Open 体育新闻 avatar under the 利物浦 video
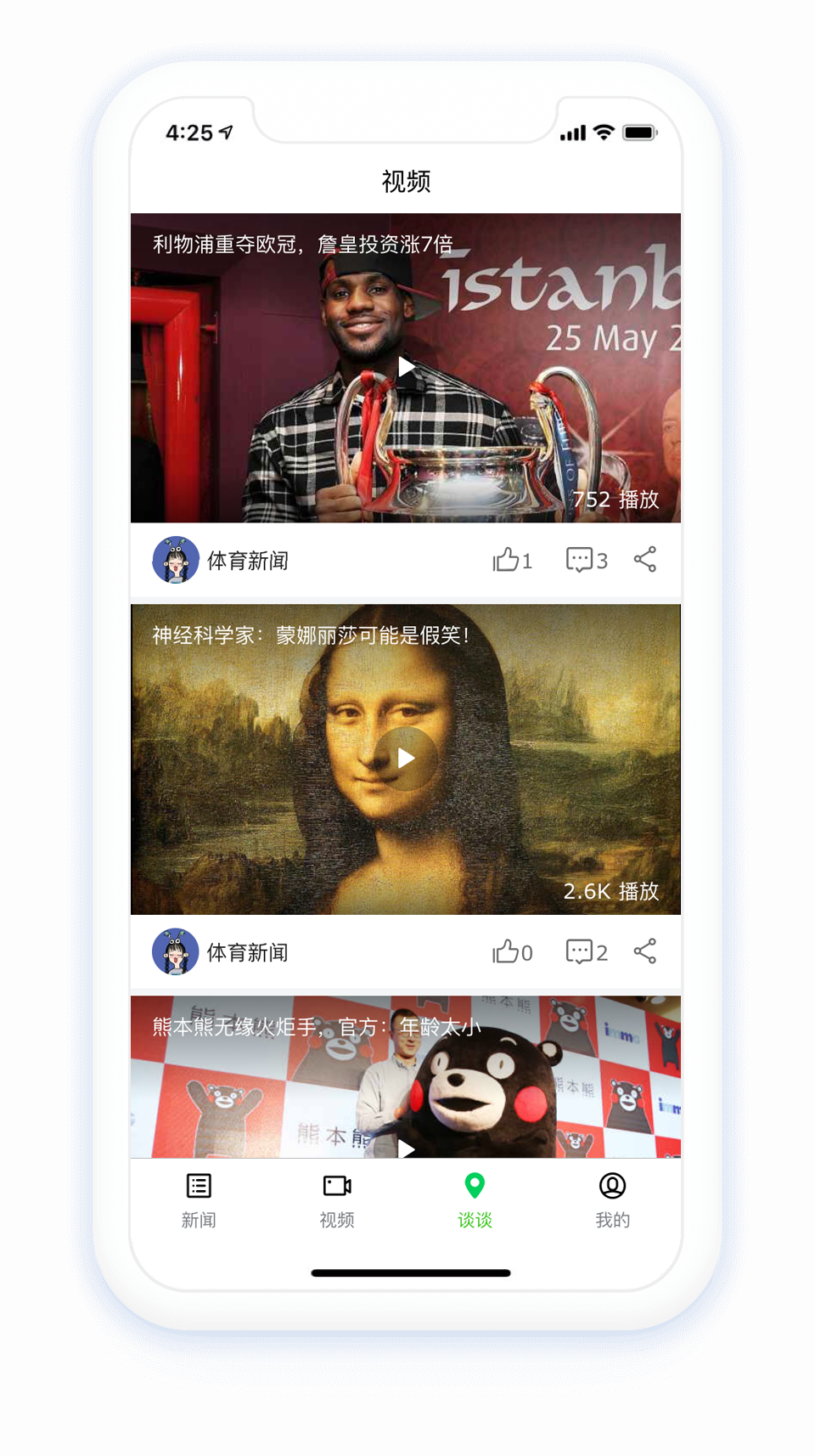Screen dimensions: 815x1456 coord(176,560)
